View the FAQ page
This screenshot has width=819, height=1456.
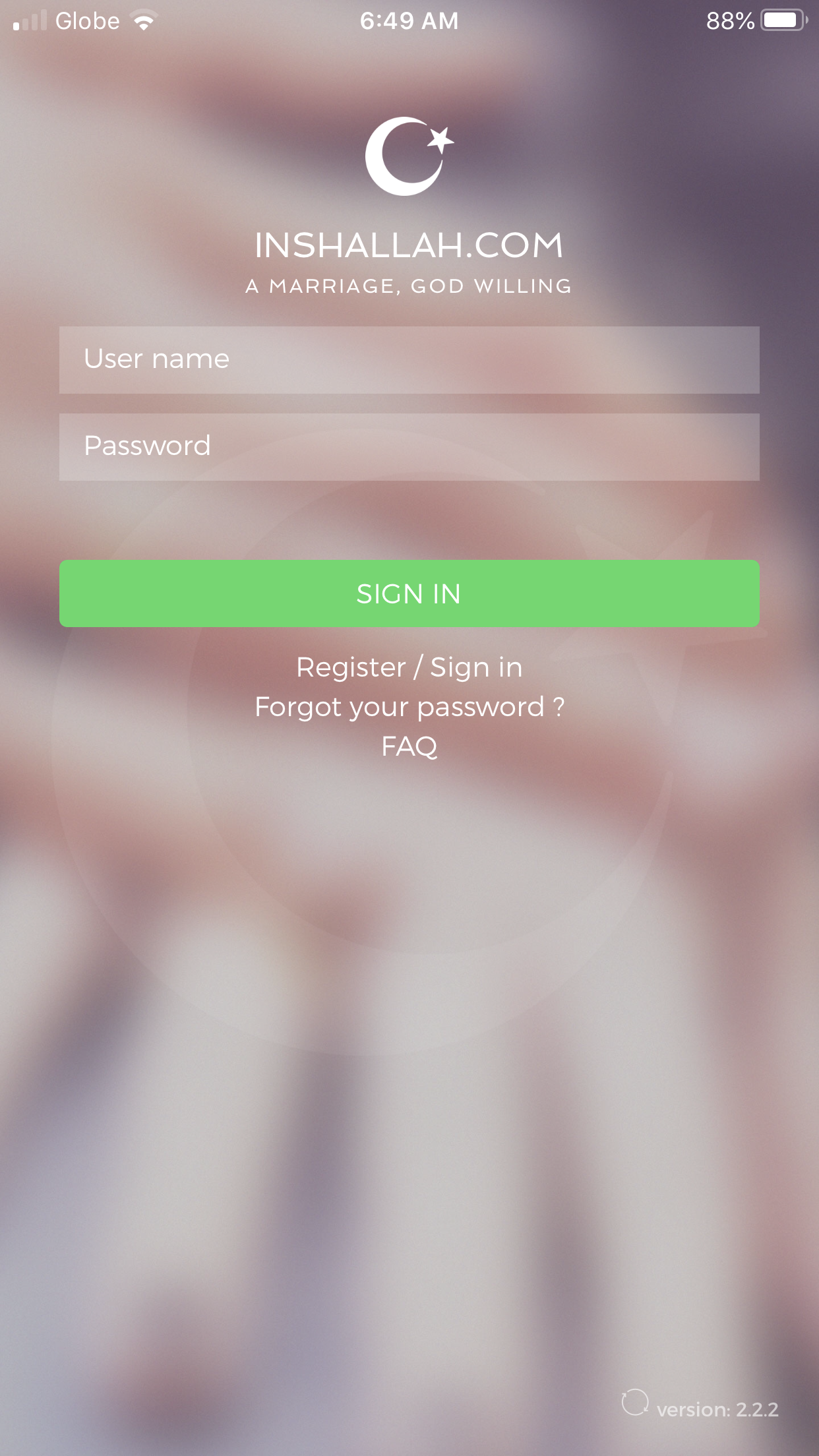[409, 746]
